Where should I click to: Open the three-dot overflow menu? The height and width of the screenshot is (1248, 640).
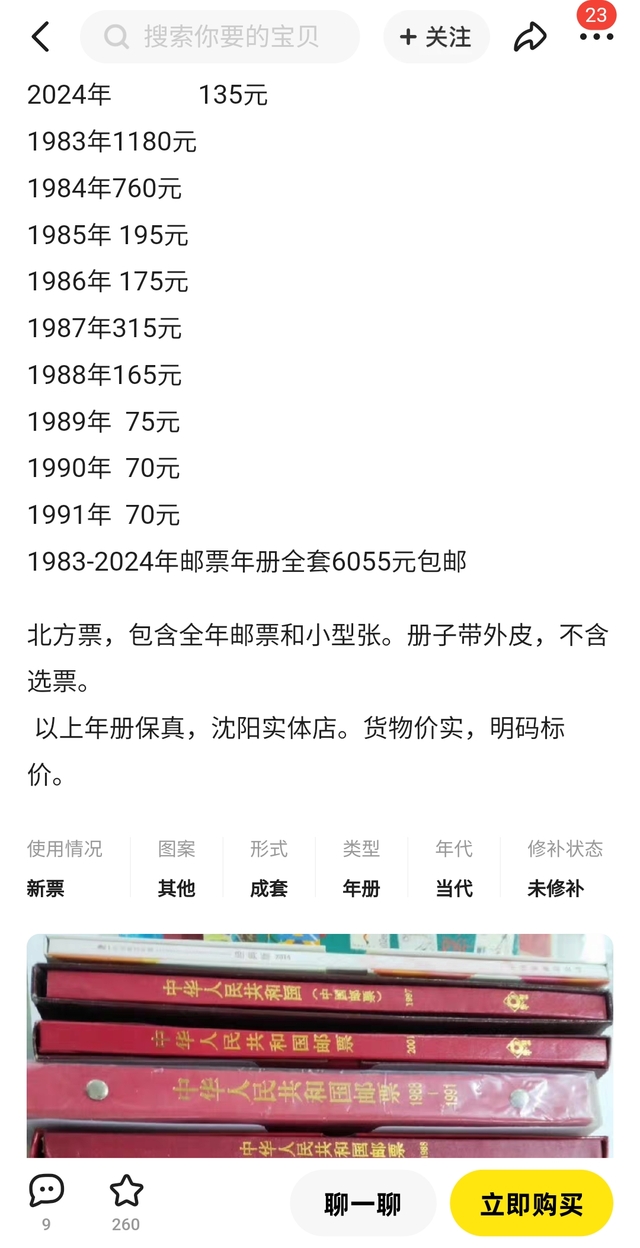click(596, 38)
